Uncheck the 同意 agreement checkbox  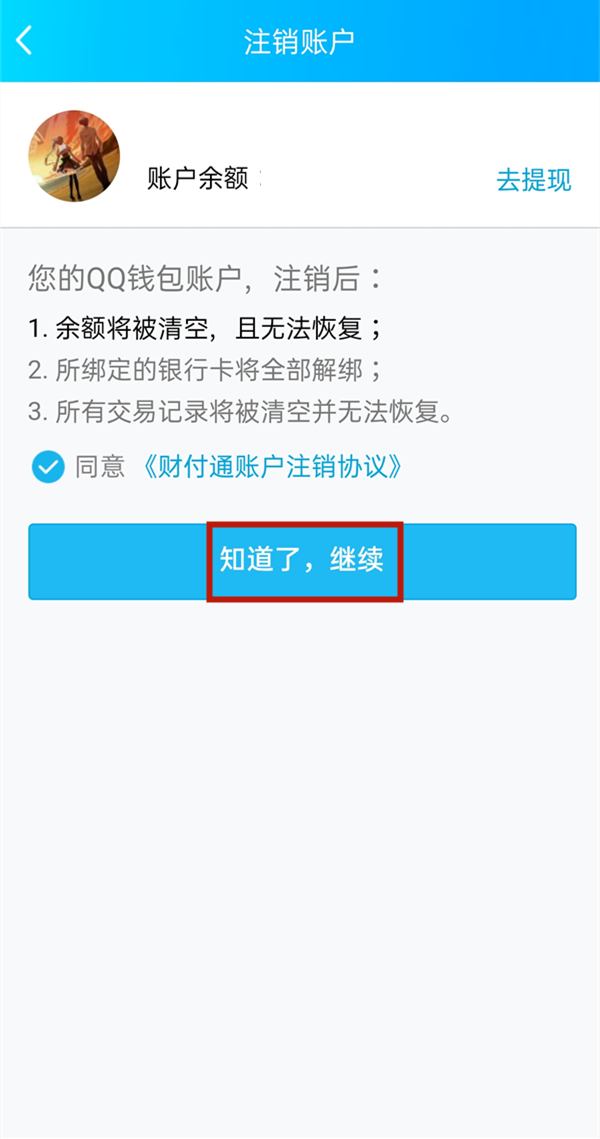tap(47, 466)
